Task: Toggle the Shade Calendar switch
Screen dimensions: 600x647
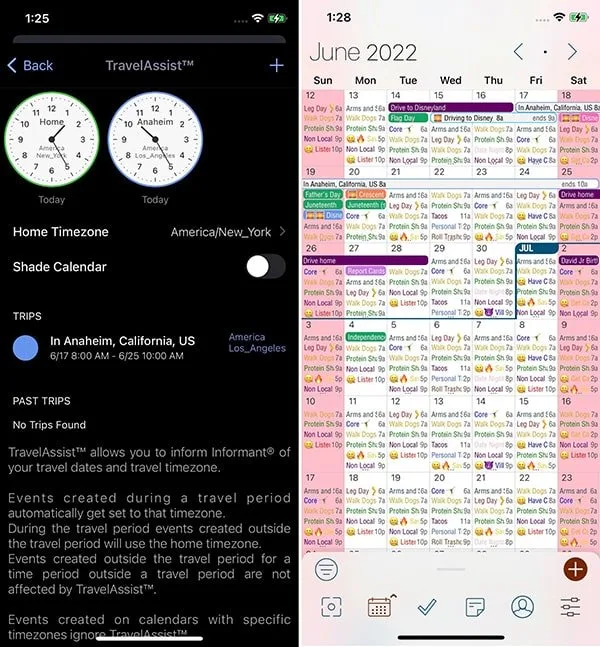Action: pos(265,267)
